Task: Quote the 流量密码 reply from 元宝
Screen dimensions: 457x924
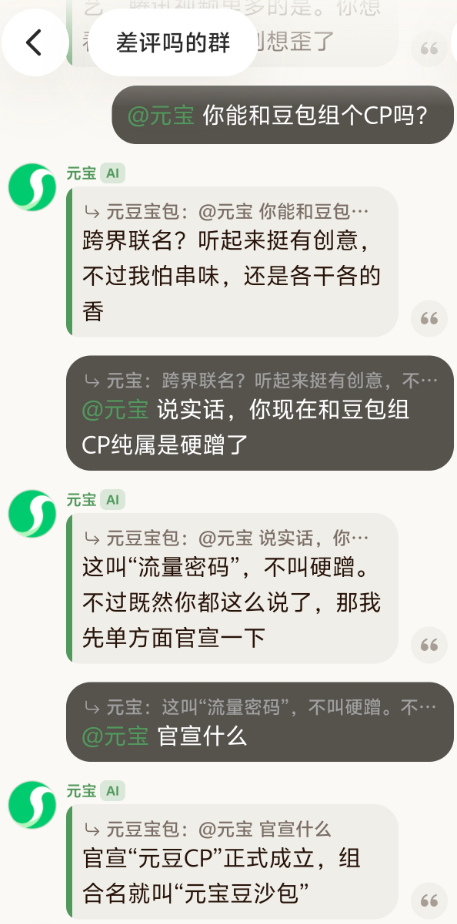Action: pyautogui.click(x=429, y=645)
